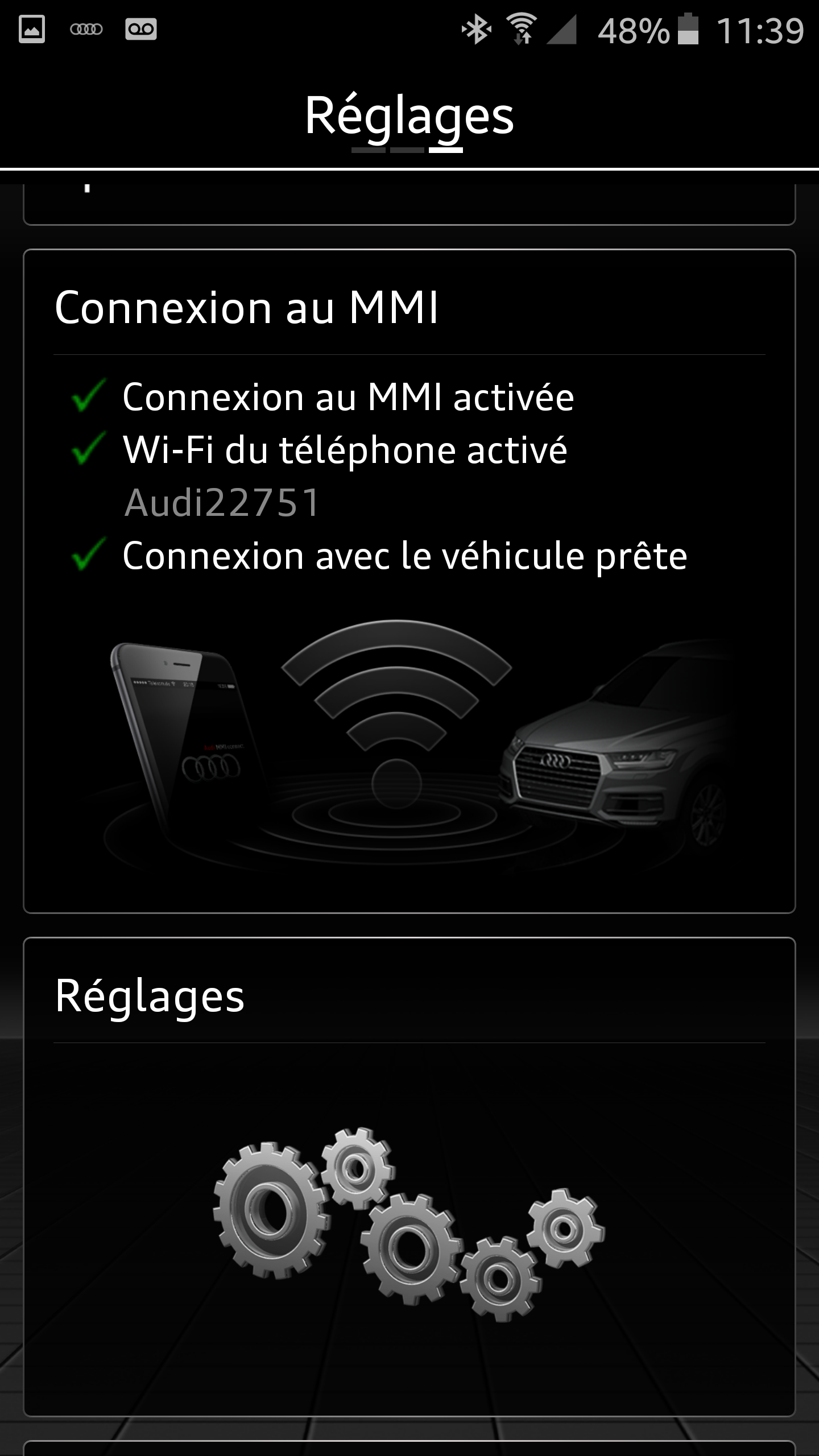Jump to the first page indicator

pos(369,150)
